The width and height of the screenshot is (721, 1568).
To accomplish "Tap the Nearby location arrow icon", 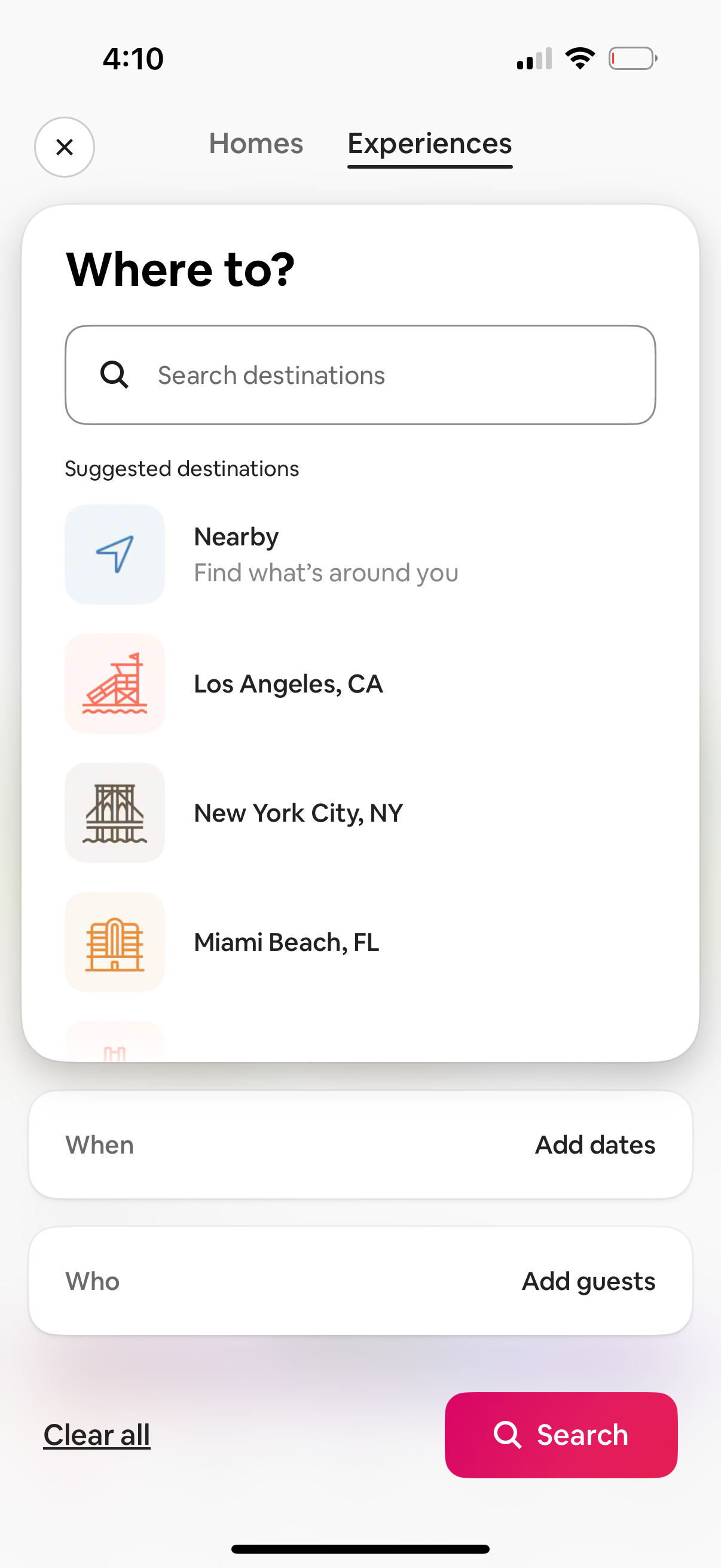I will point(114,554).
